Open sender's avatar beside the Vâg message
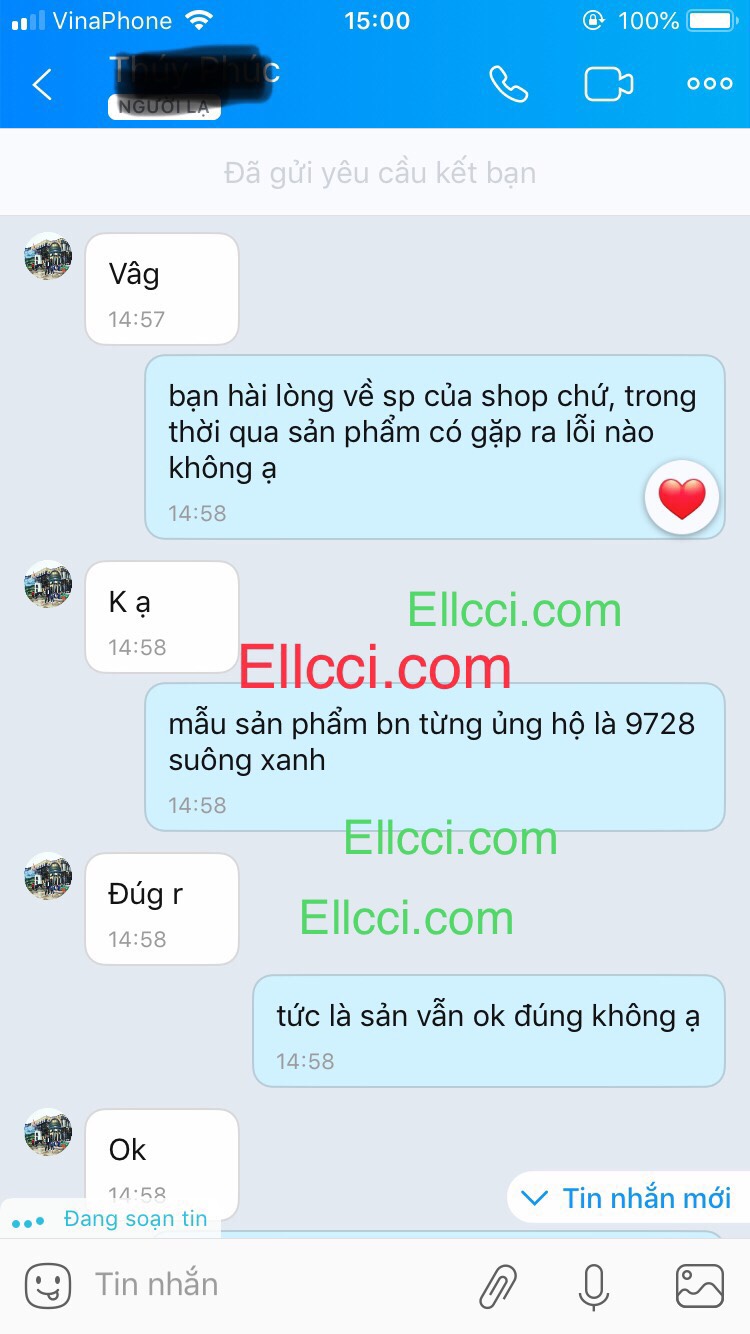Screen dimensions: 750x1334 48,257
